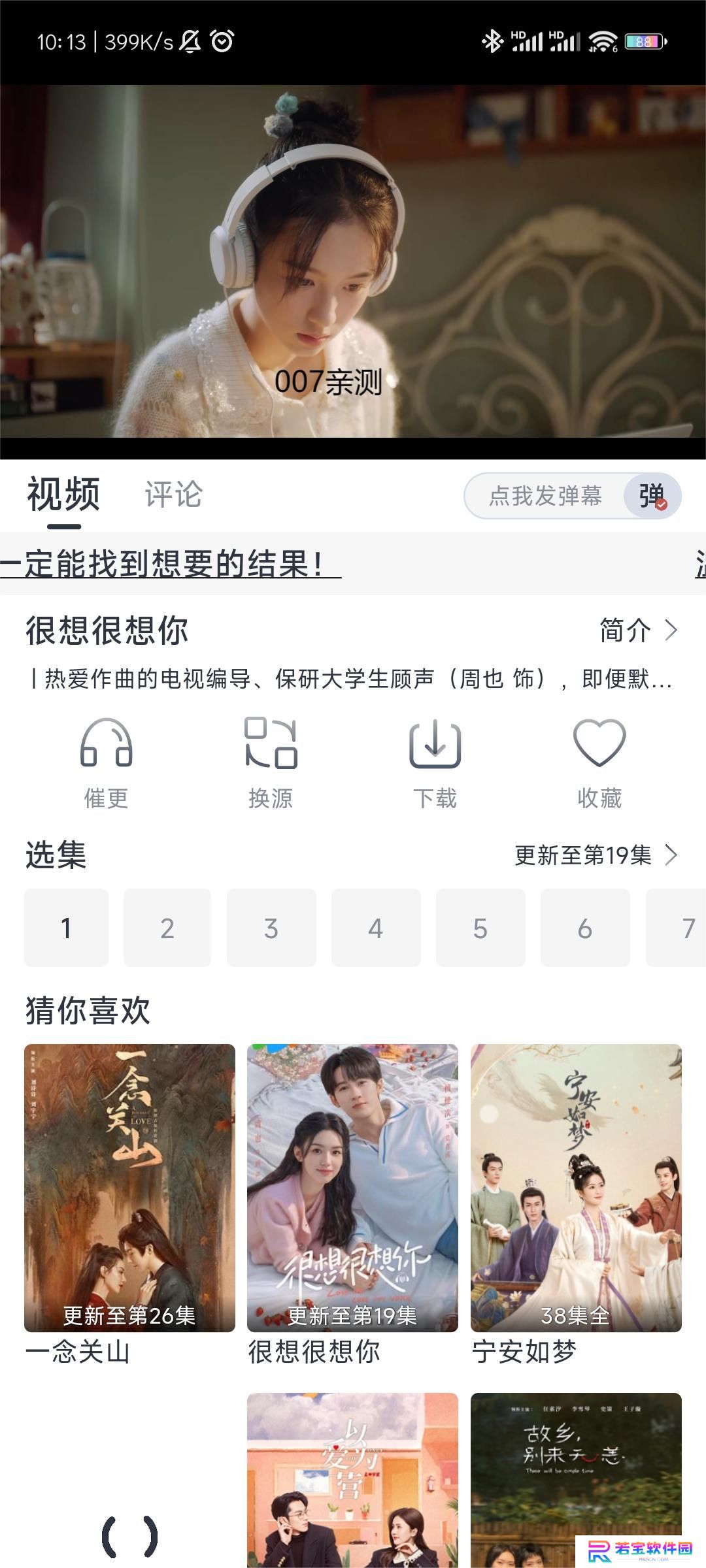This screenshot has width=706, height=1568.
Task: Expand the 简介 details
Action: (x=639, y=630)
